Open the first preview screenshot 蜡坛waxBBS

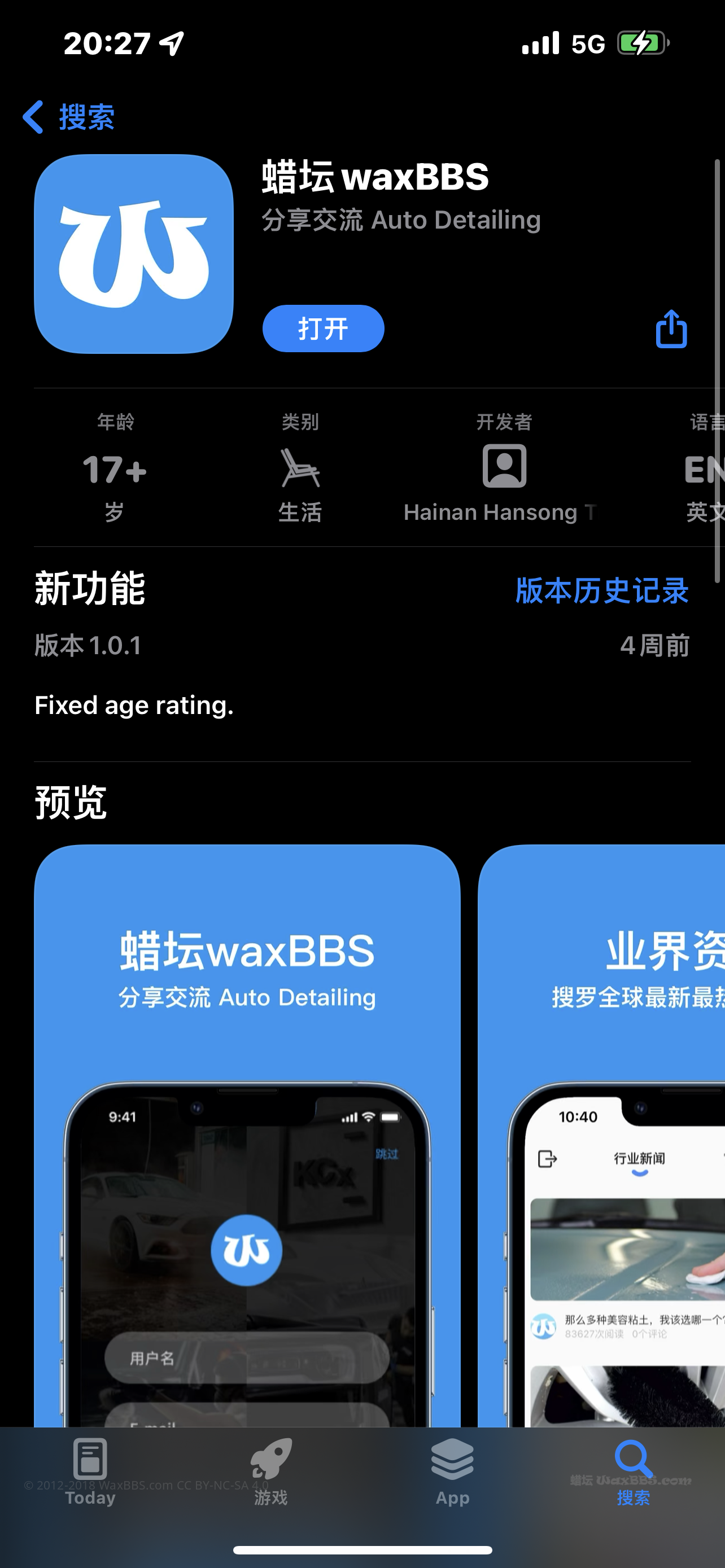point(247,1132)
